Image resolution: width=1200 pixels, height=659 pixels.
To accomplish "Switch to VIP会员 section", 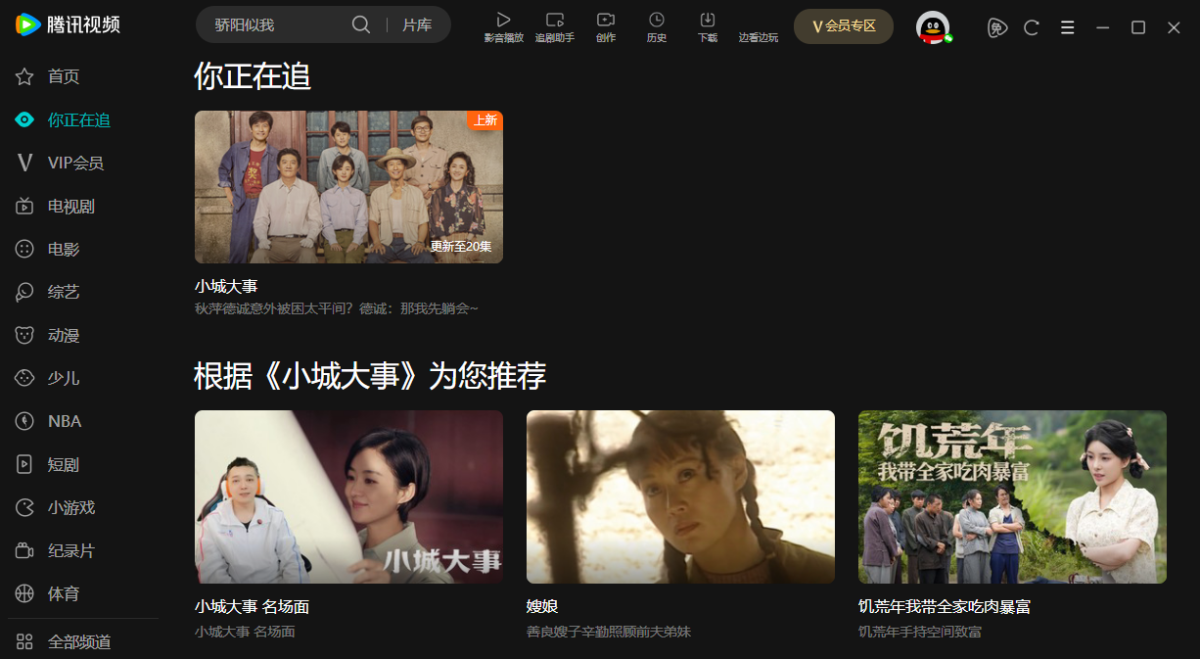I will [x=75, y=163].
